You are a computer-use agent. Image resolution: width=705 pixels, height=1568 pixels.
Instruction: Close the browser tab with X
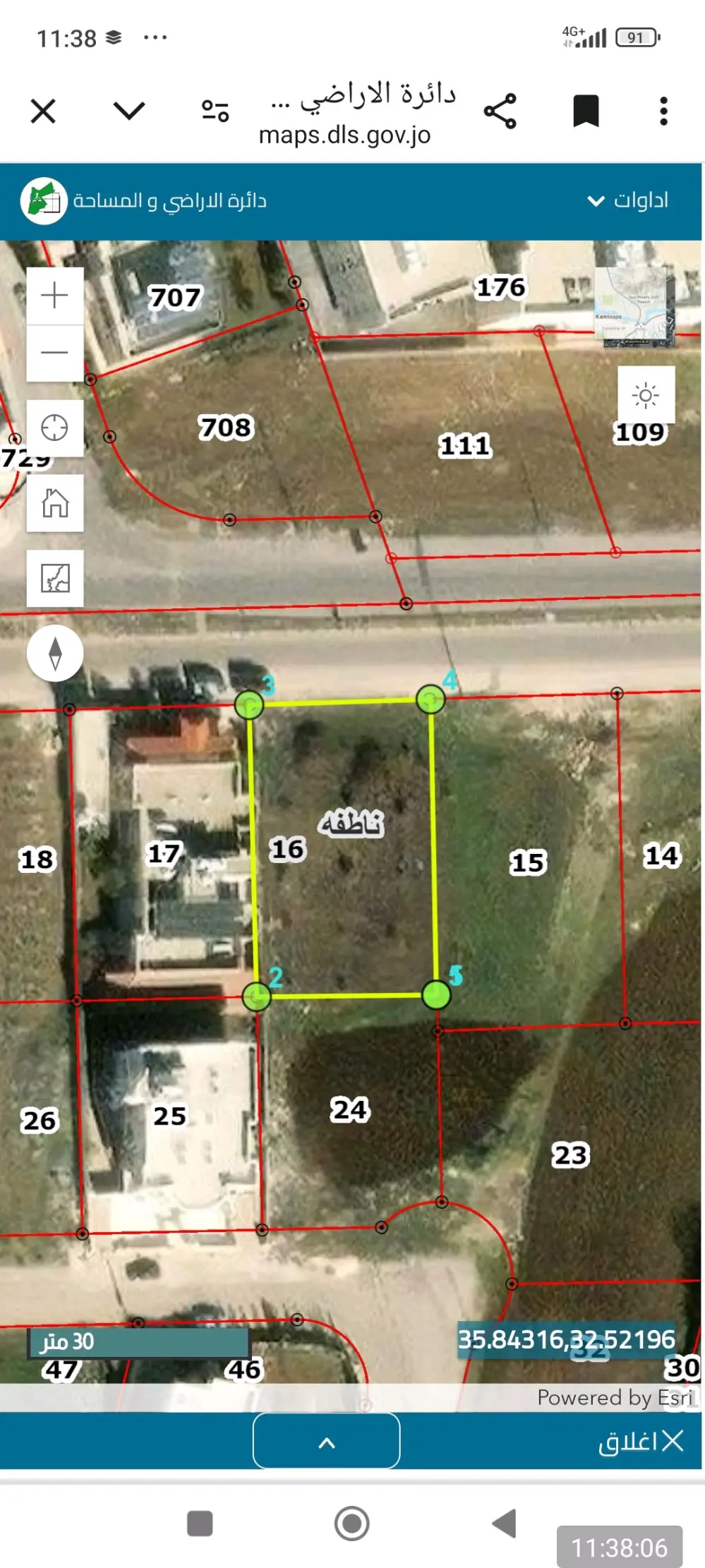(x=43, y=111)
